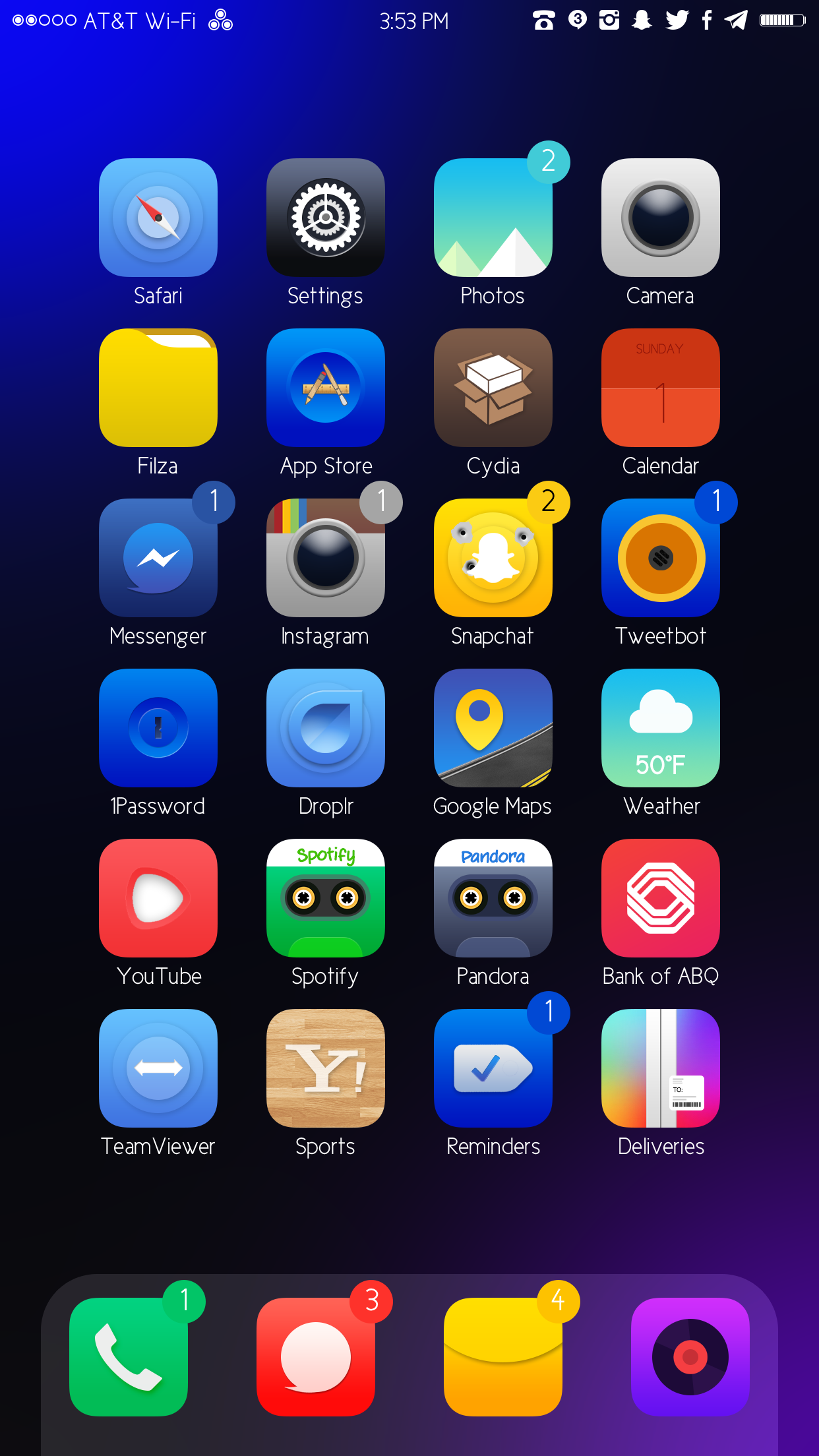The width and height of the screenshot is (819, 1456).
Task: Open Google Maps
Action: (x=493, y=728)
